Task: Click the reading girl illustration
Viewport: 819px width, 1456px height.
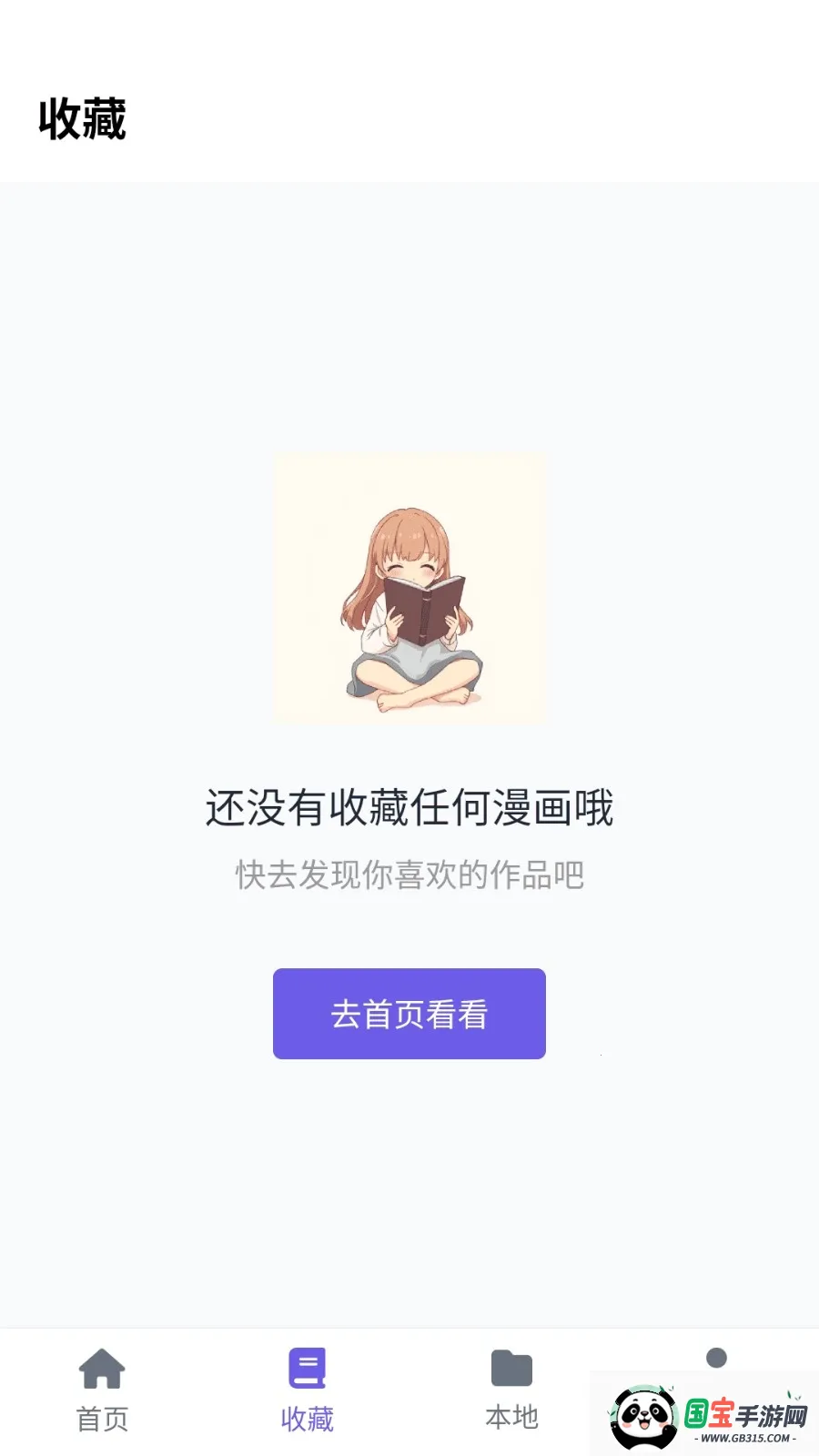Action: click(409, 587)
